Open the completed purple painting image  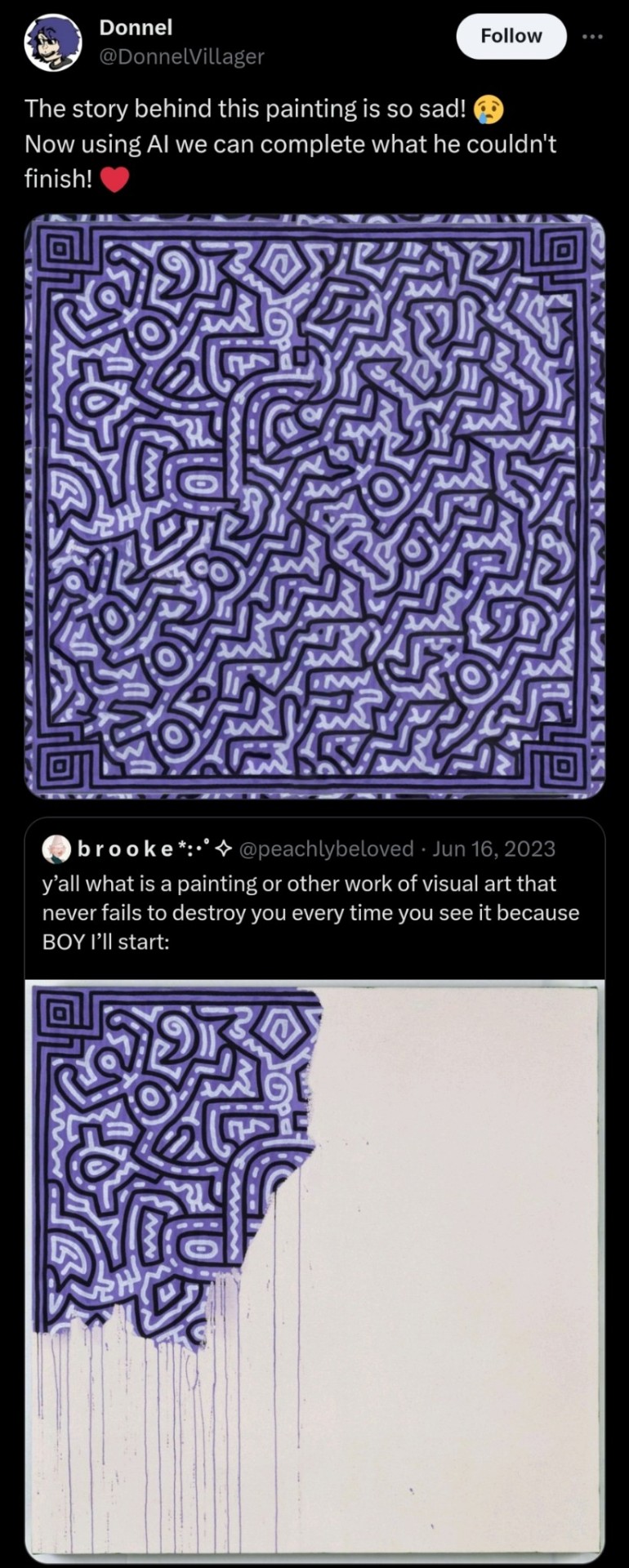(x=314, y=506)
